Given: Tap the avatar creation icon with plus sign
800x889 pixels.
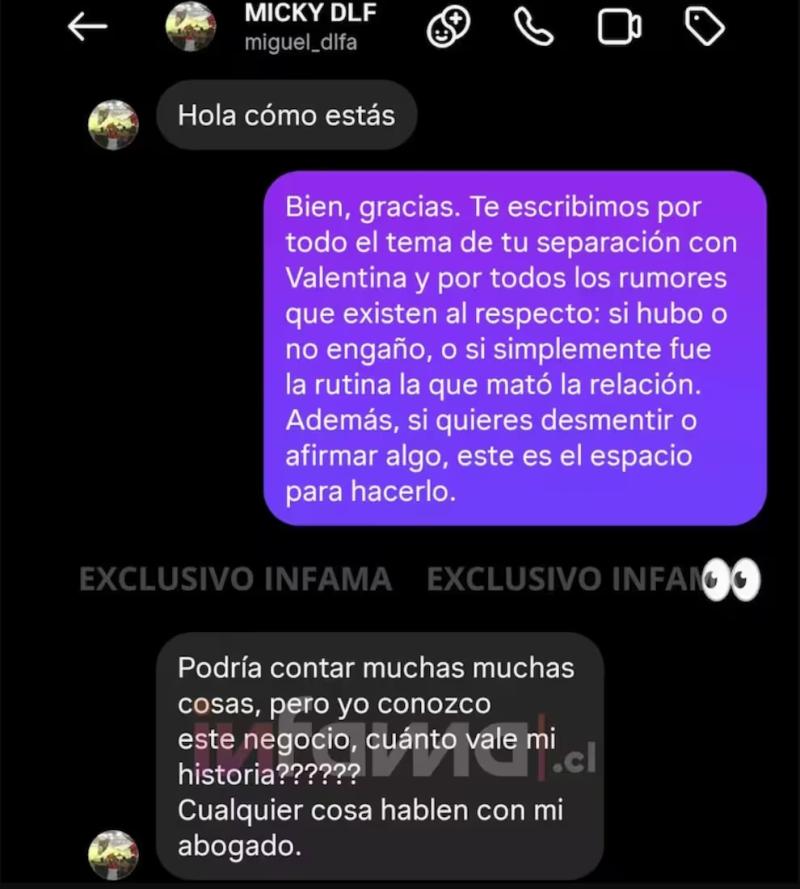Looking at the screenshot, I should pos(449,27).
